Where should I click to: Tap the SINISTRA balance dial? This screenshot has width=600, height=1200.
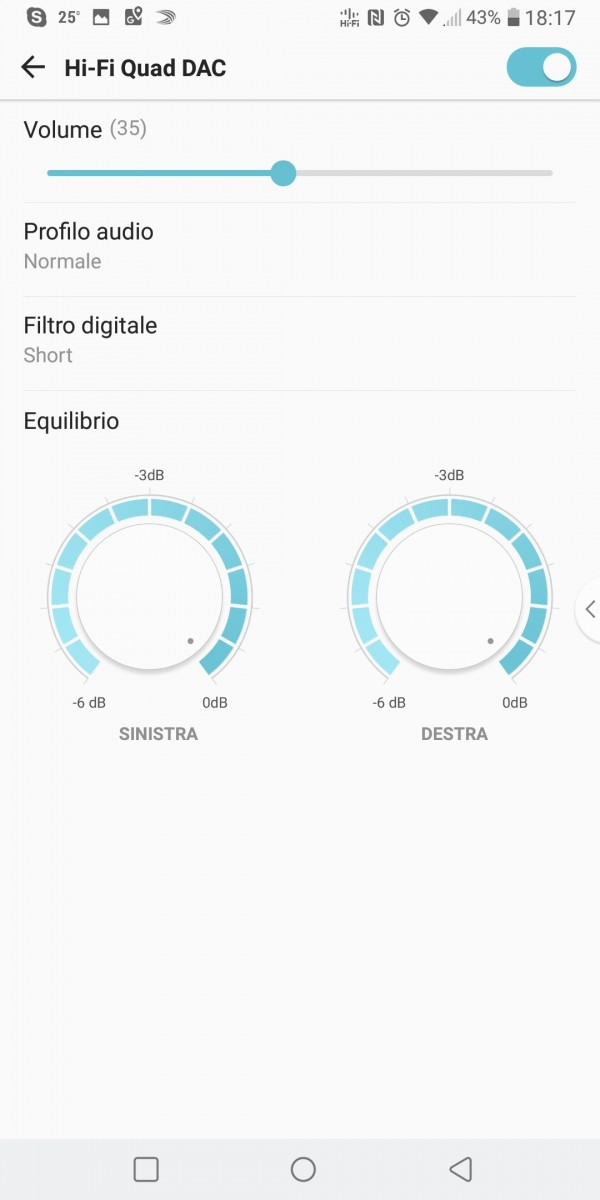(x=150, y=596)
